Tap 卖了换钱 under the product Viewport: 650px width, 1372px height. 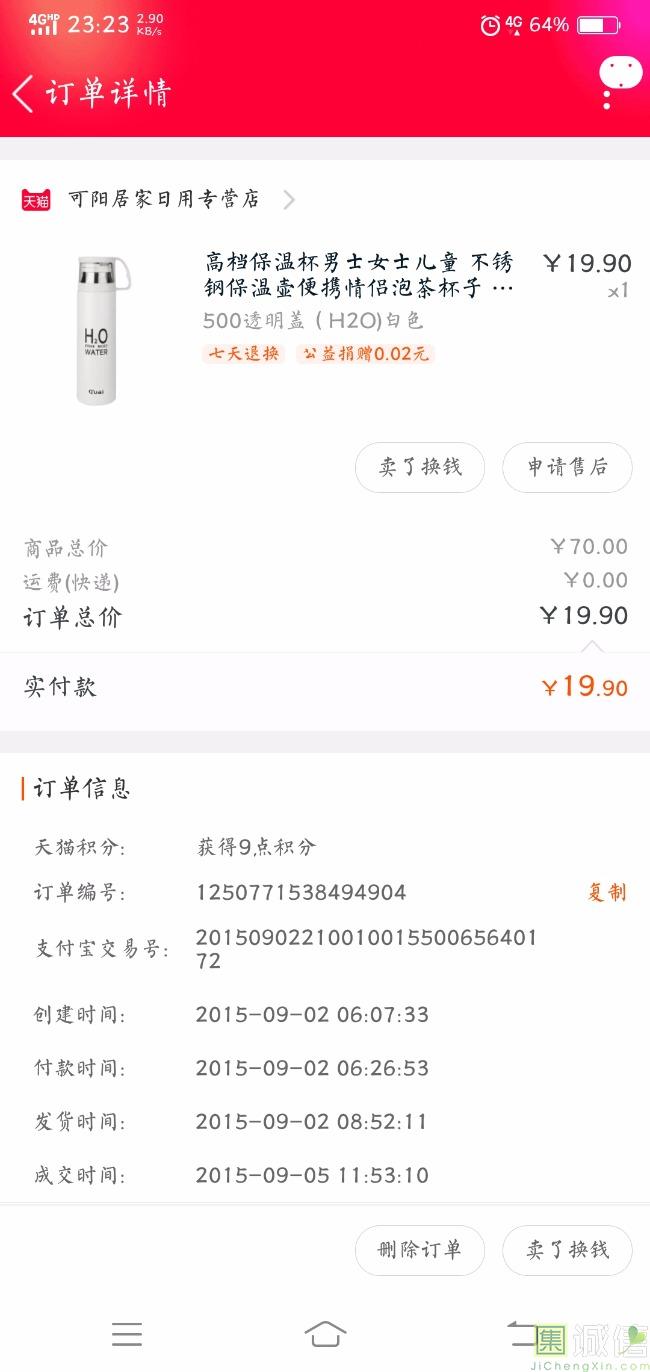[420, 467]
